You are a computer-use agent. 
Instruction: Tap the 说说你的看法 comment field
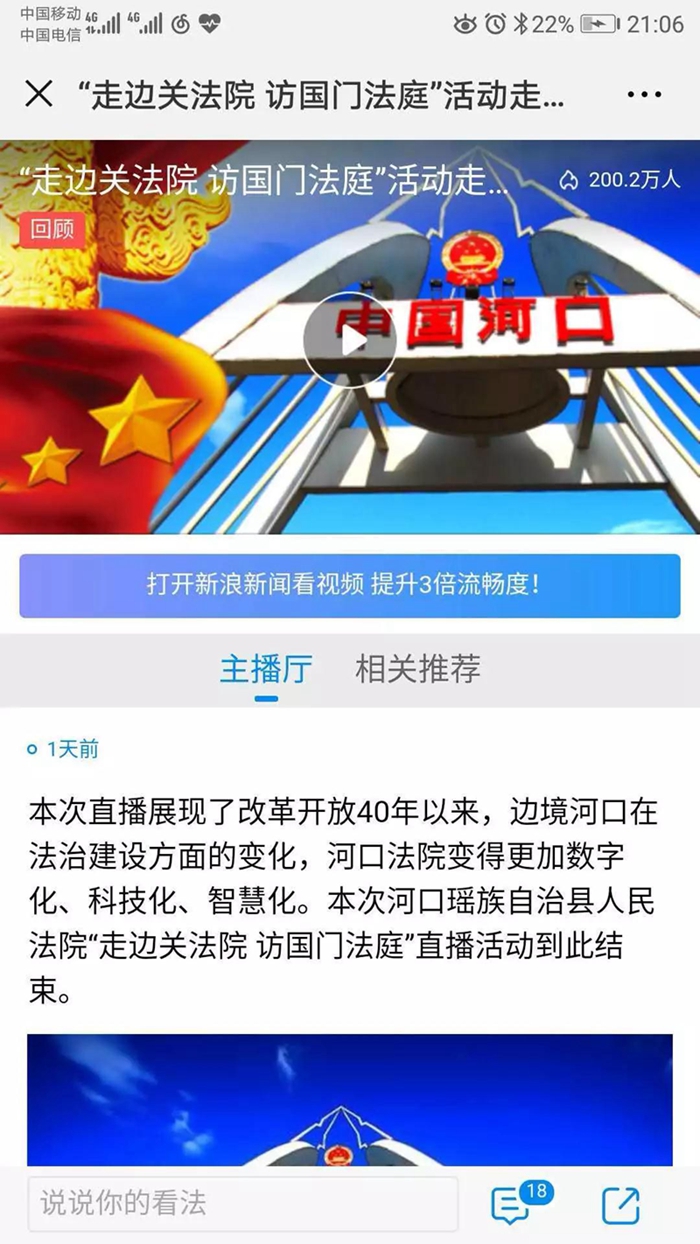pyautogui.click(x=243, y=1203)
